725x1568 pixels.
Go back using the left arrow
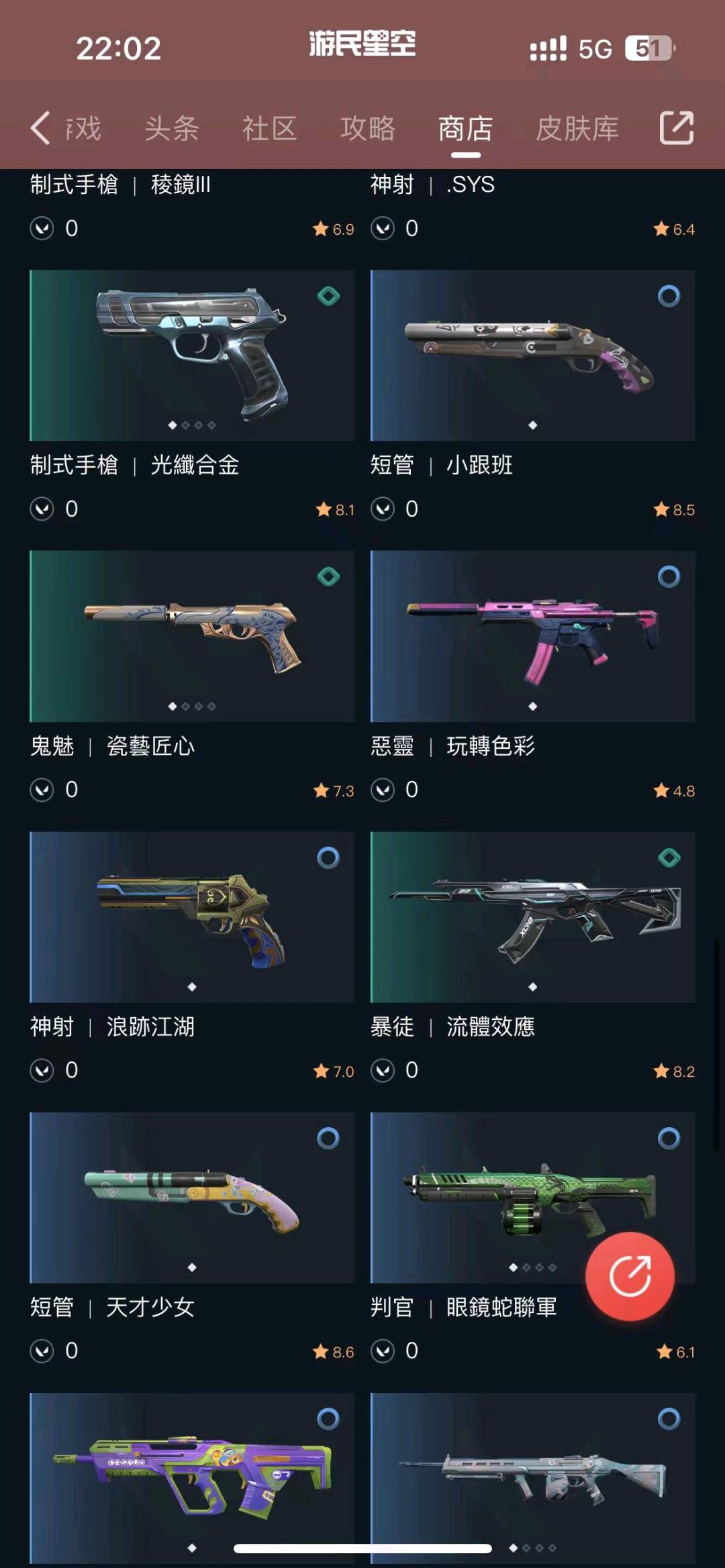point(40,127)
